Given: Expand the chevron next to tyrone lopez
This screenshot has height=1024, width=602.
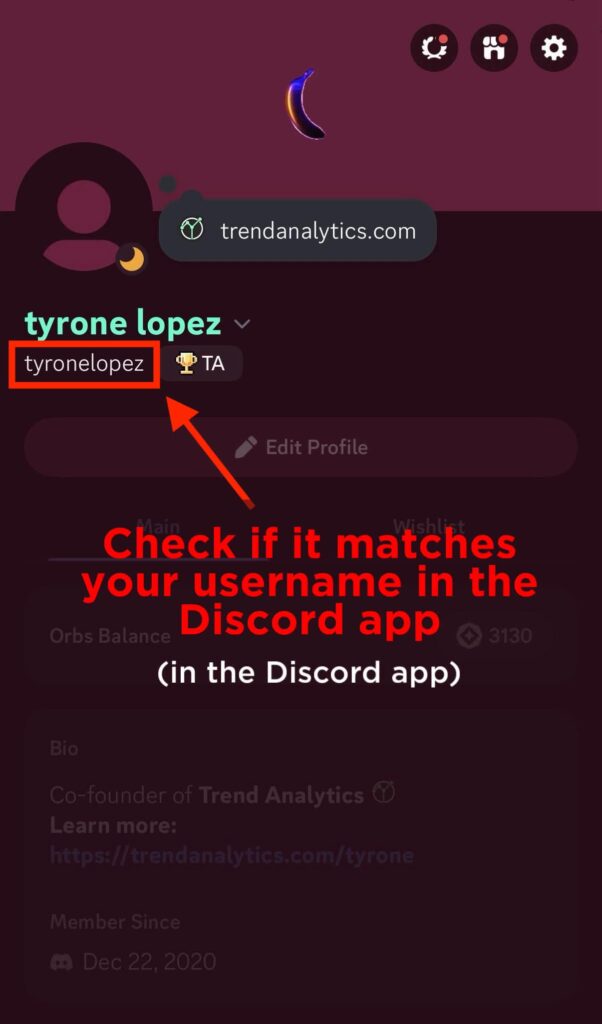Looking at the screenshot, I should coord(242,324).
